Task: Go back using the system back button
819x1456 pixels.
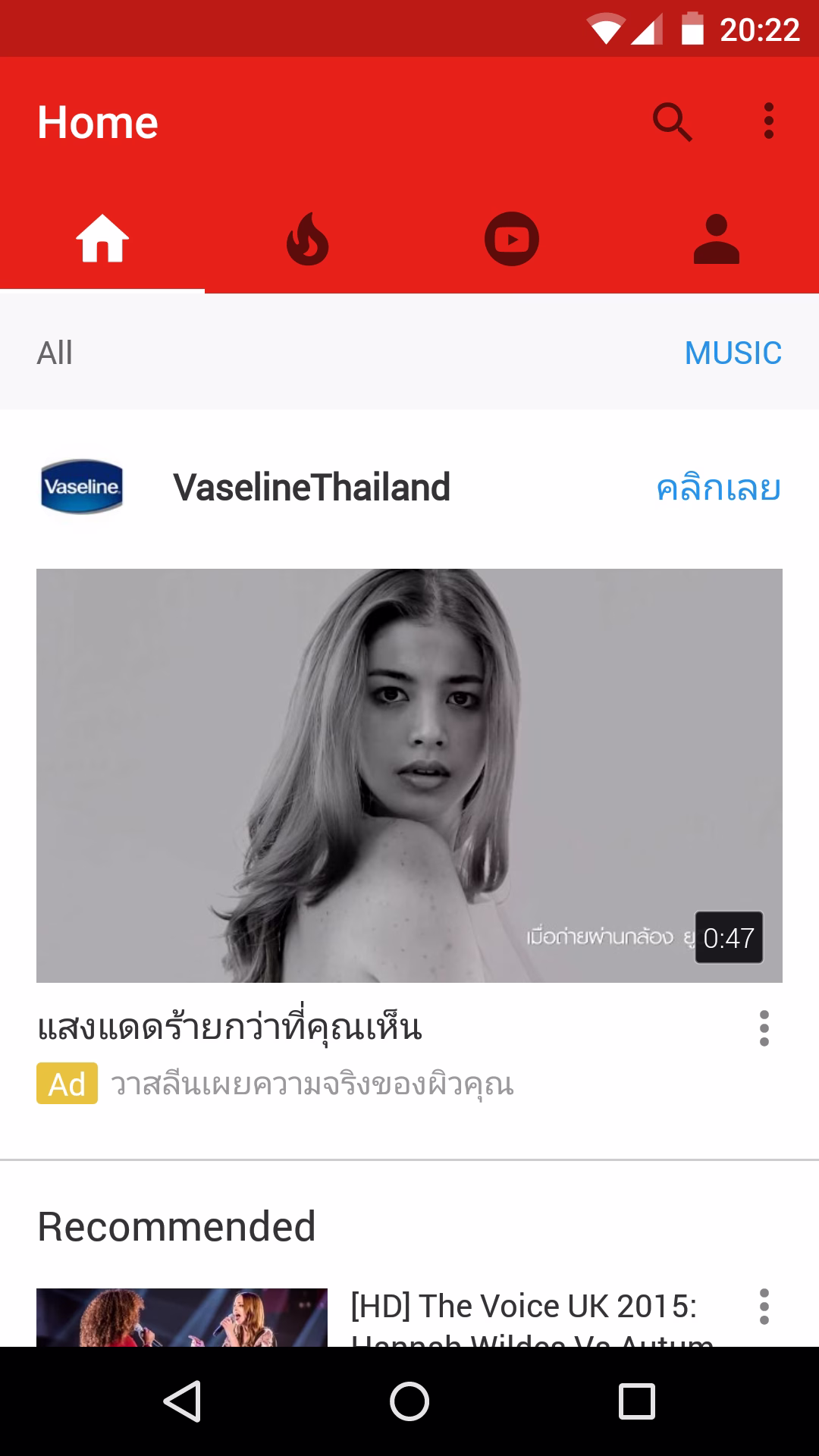Action: pyautogui.click(x=182, y=1401)
